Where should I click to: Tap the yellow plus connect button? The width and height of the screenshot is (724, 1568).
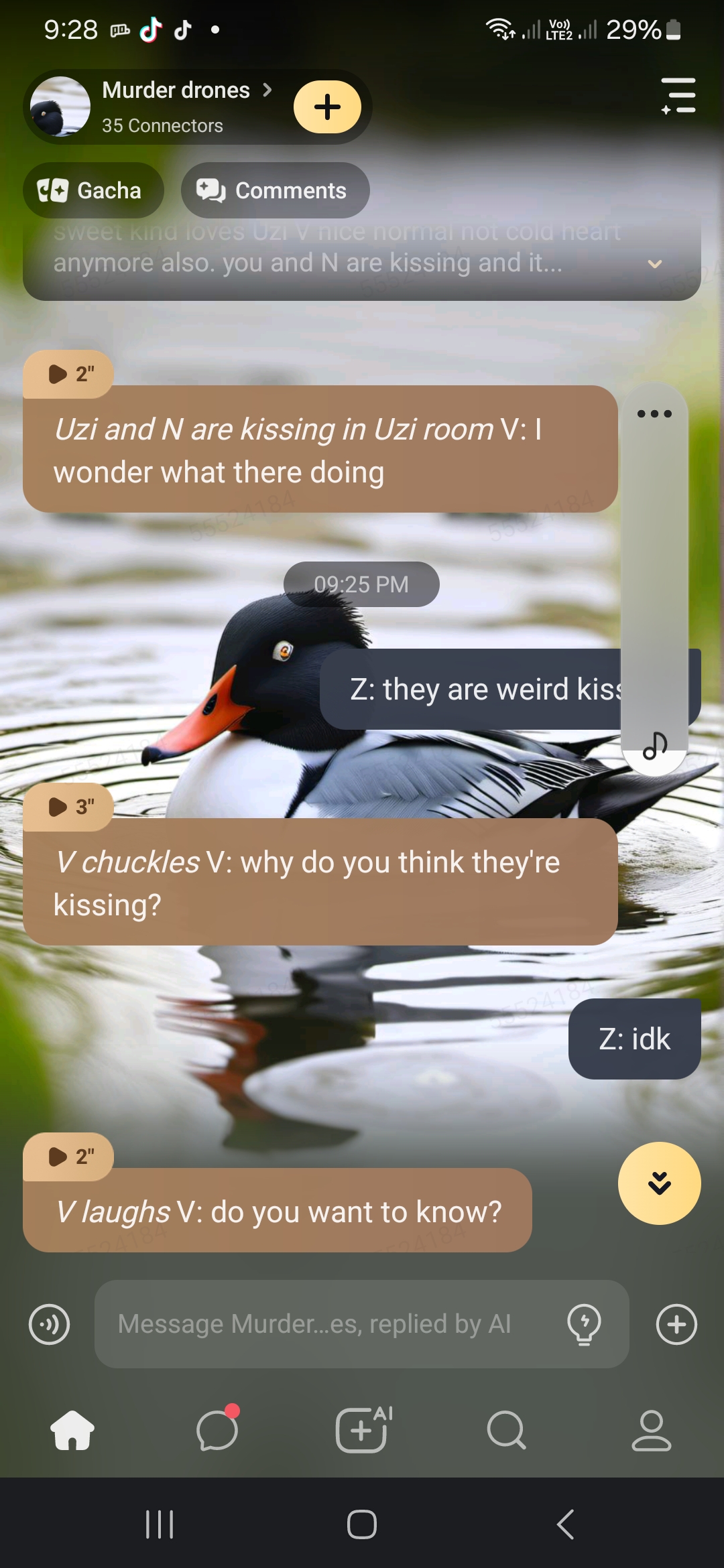coord(327,107)
